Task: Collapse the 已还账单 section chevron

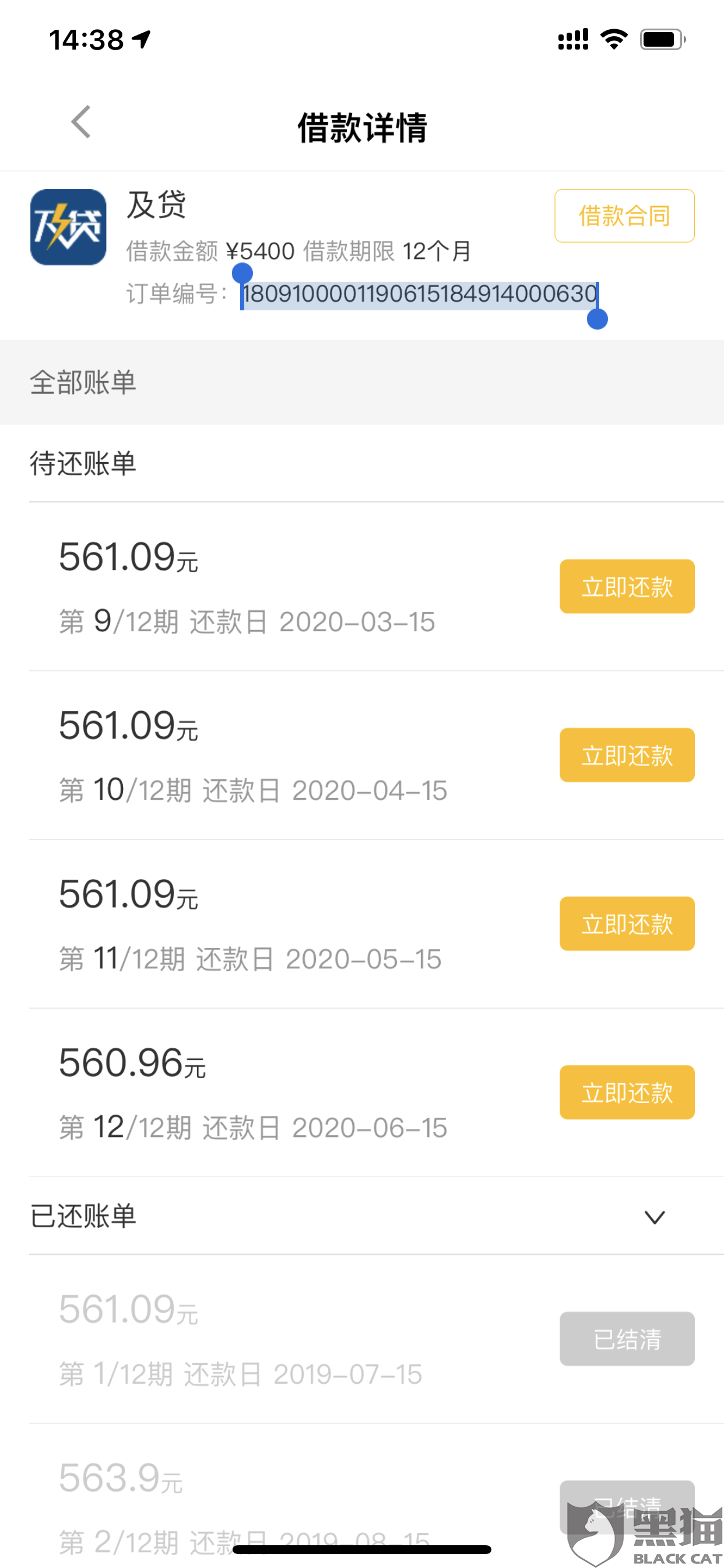Action: [x=654, y=1217]
